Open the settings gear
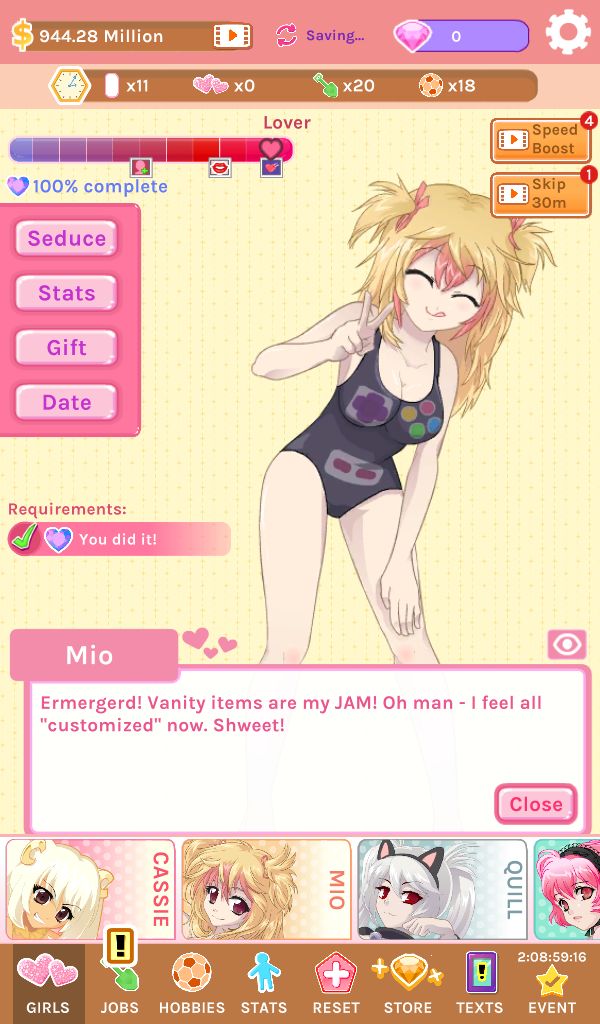The width and height of the screenshot is (600, 1024). coord(567,33)
